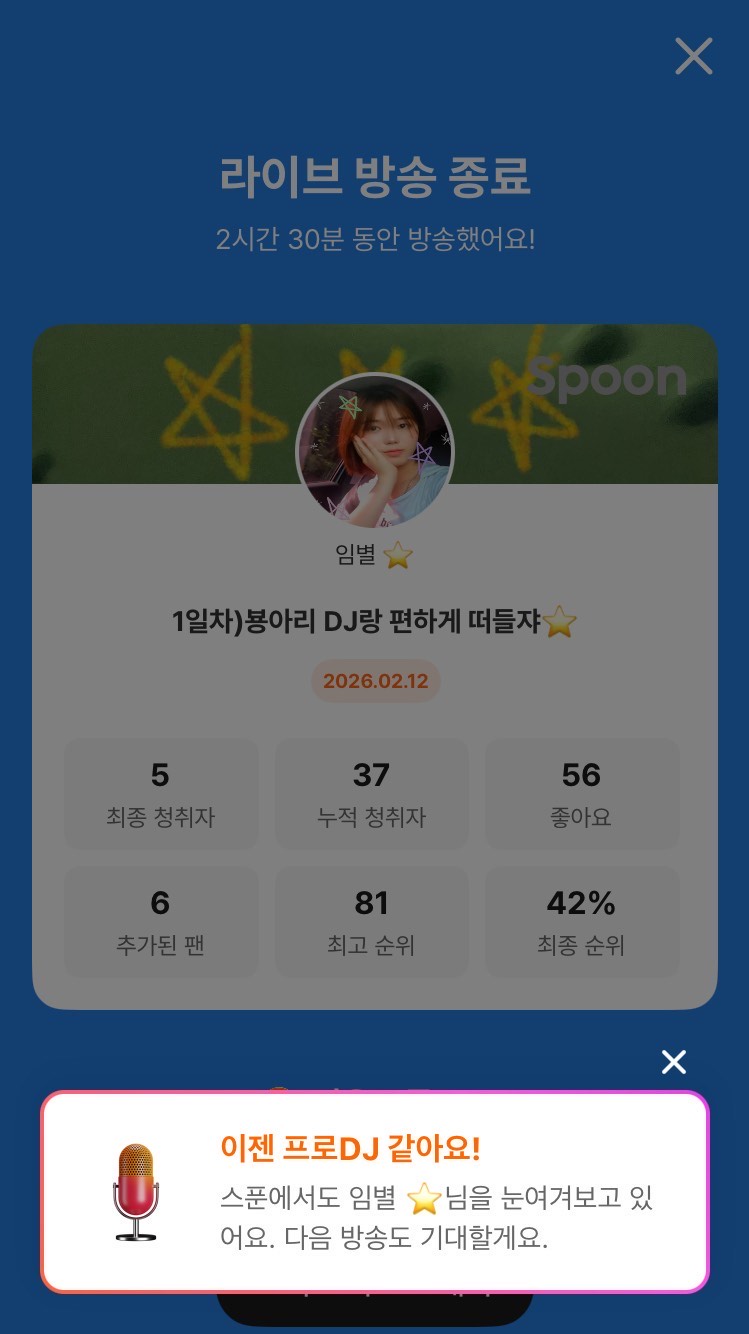The width and height of the screenshot is (749, 1334).
Task: Close the 라이브 방송 종료 summary screen
Action: (693, 56)
